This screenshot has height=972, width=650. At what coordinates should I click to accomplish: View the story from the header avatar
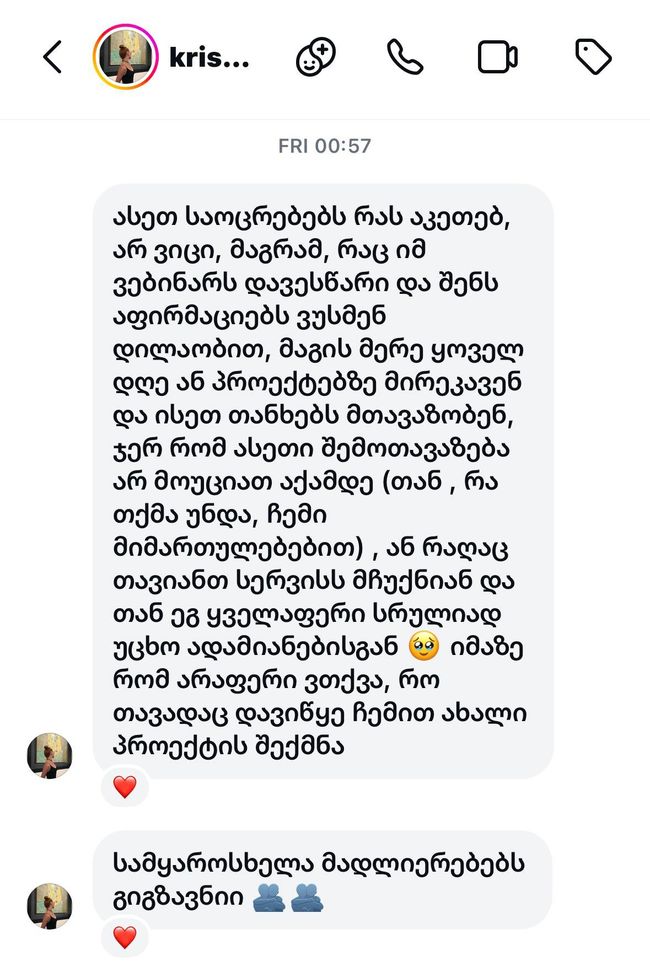125,57
